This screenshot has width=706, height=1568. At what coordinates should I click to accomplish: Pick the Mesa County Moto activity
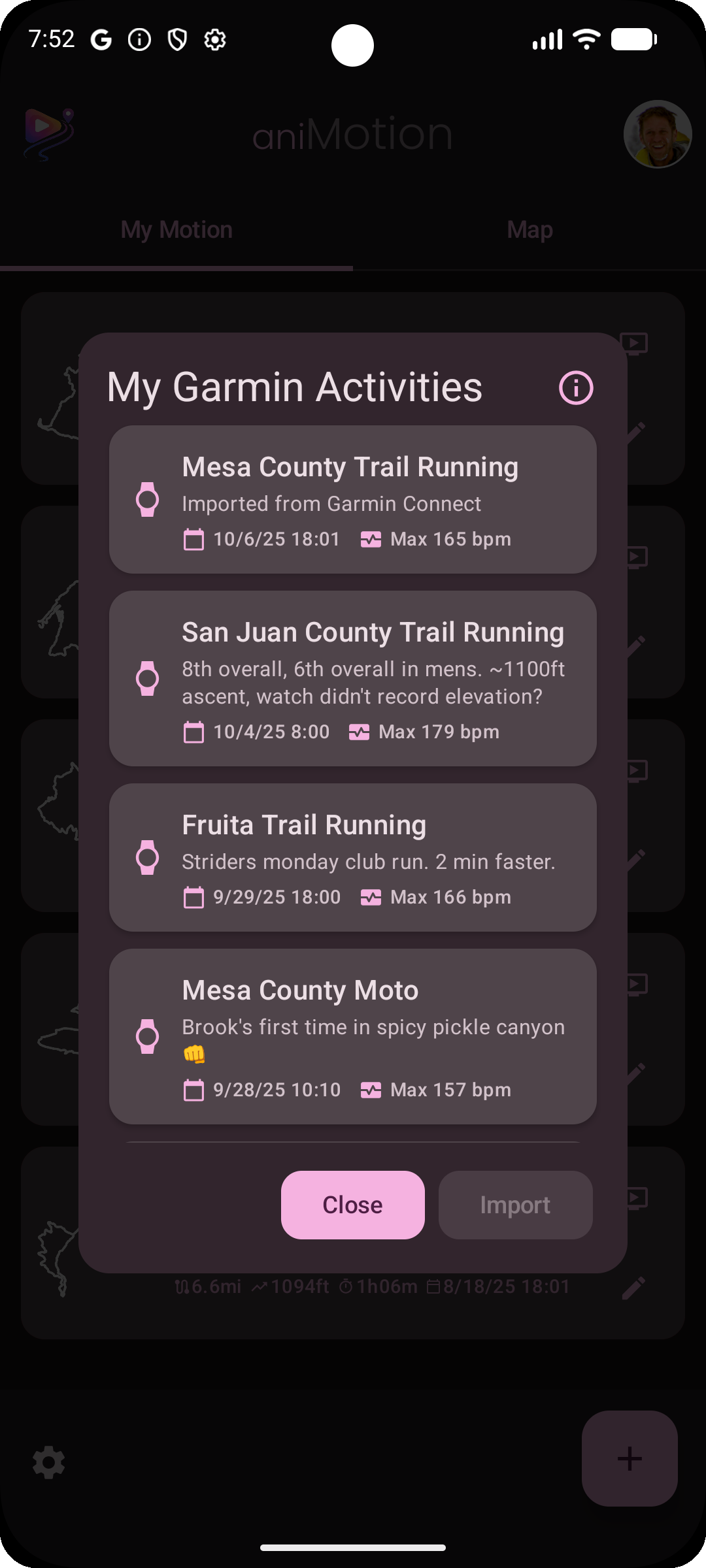(x=353, y=1037)
